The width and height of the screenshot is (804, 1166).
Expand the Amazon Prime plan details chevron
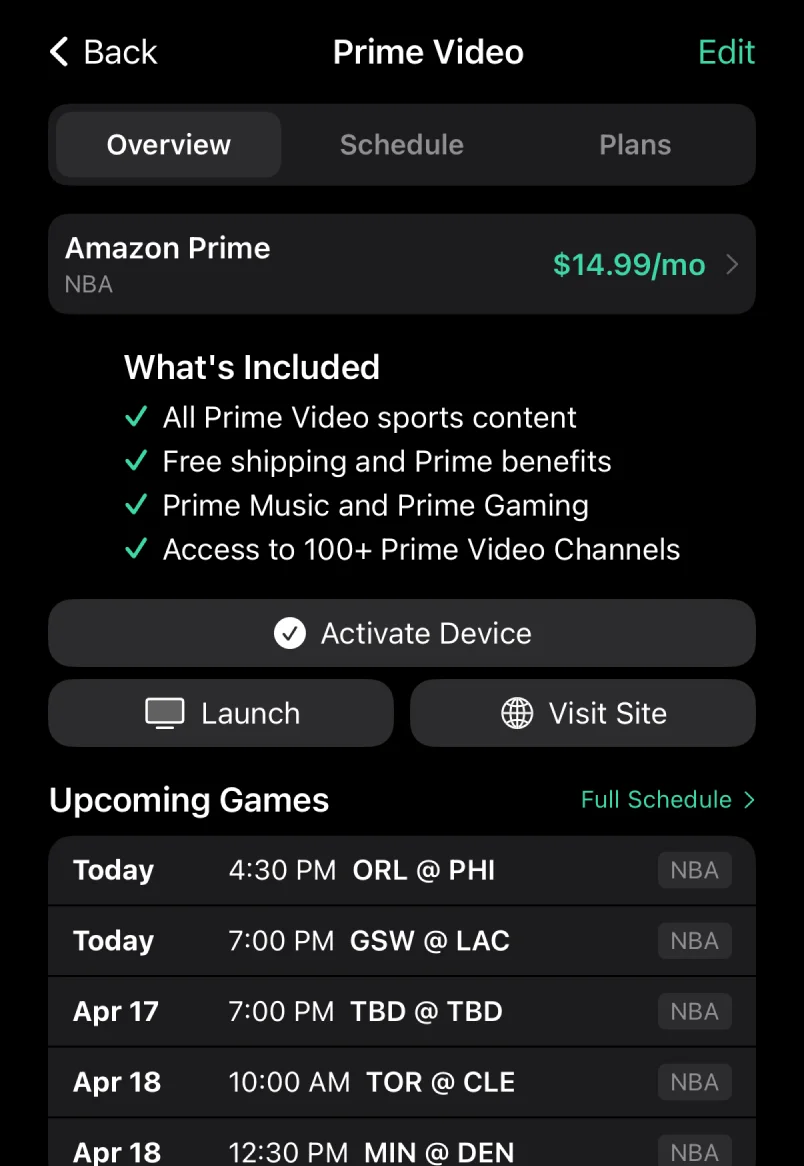[x=731, y=264]
